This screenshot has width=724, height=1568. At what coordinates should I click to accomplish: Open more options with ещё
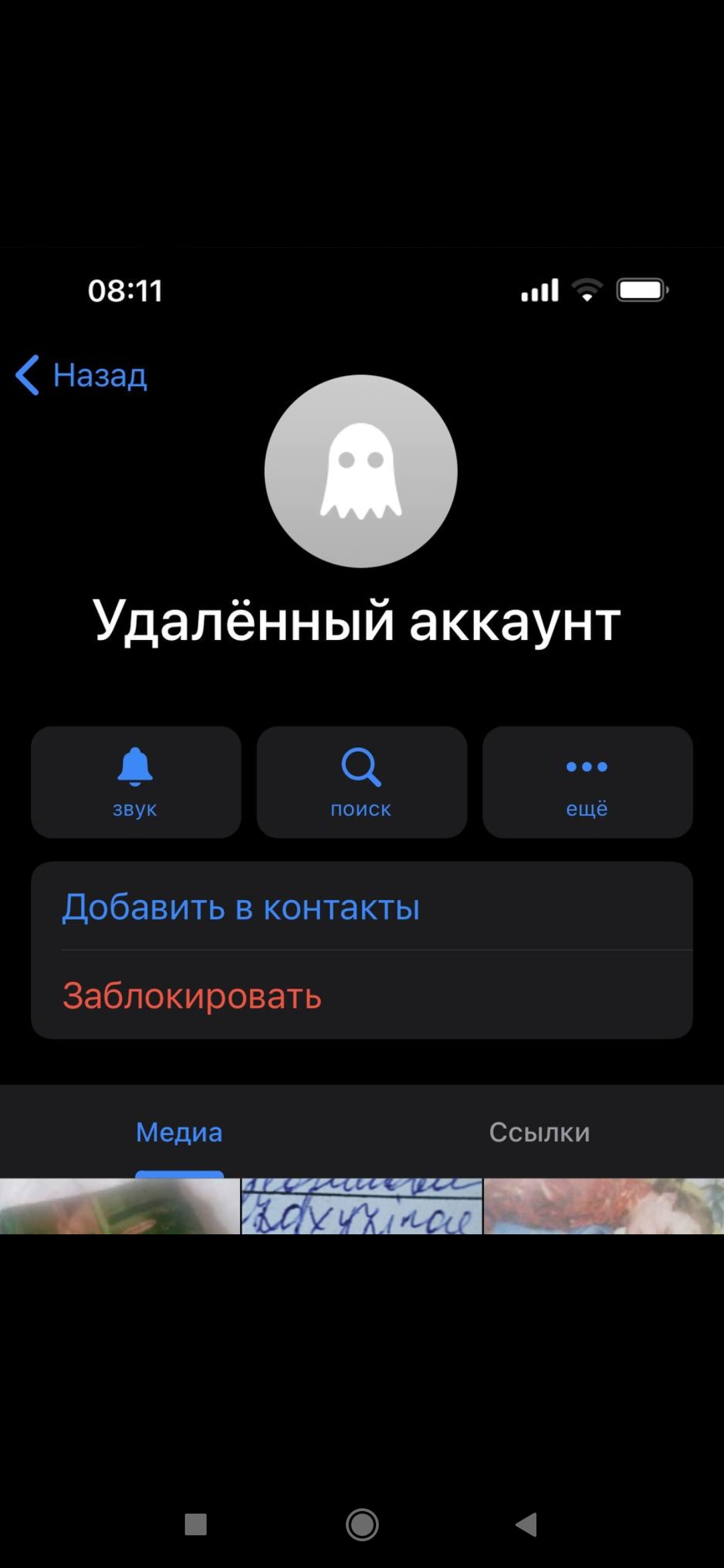click(x=587, y=782)
